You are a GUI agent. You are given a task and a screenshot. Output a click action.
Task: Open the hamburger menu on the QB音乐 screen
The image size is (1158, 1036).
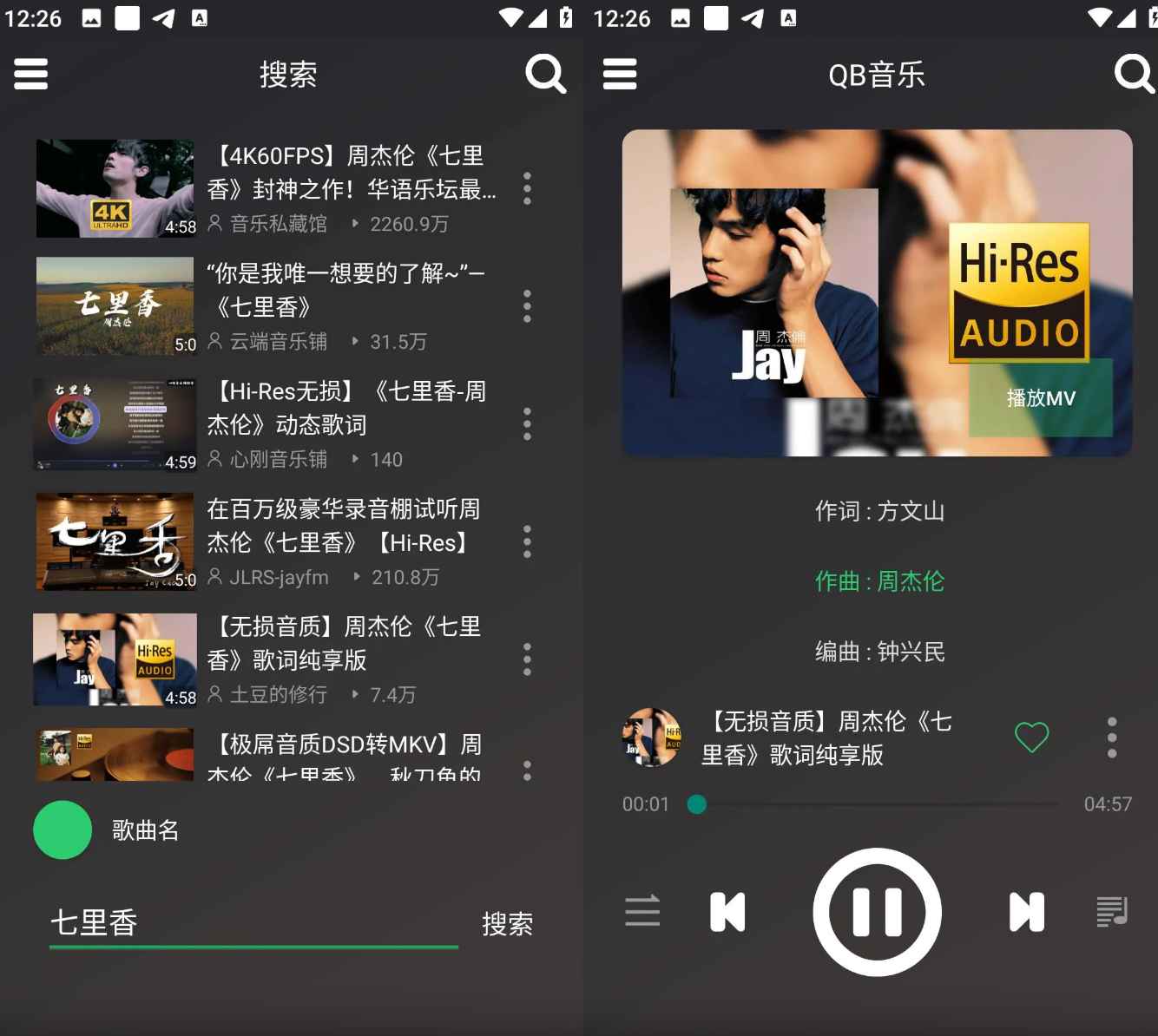point(620,74)
